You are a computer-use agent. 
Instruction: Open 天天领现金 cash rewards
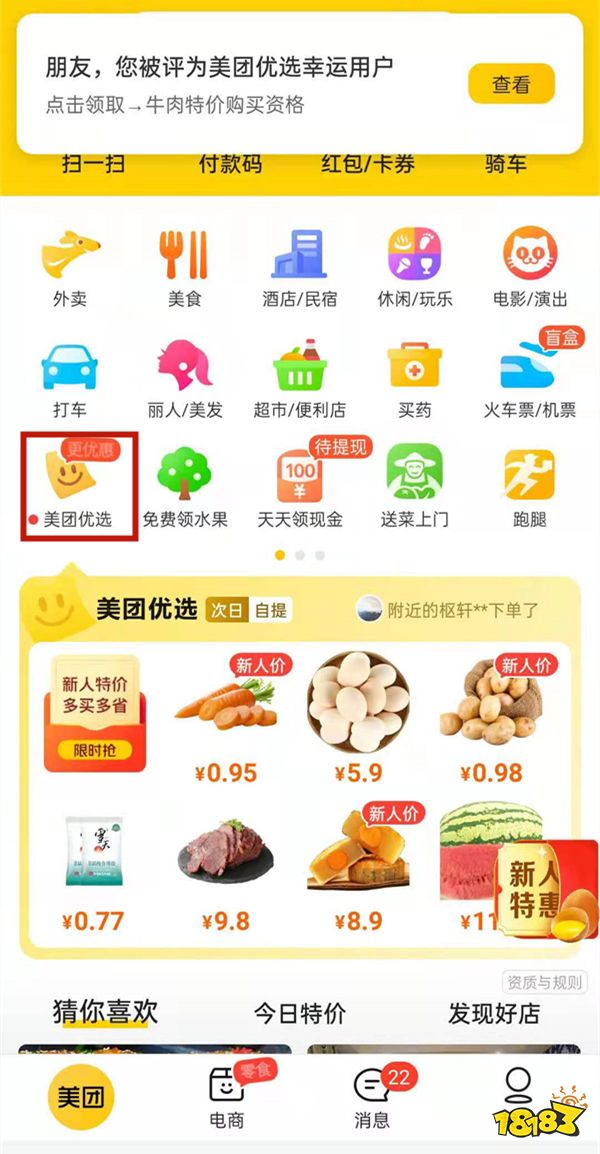point(300,485)
